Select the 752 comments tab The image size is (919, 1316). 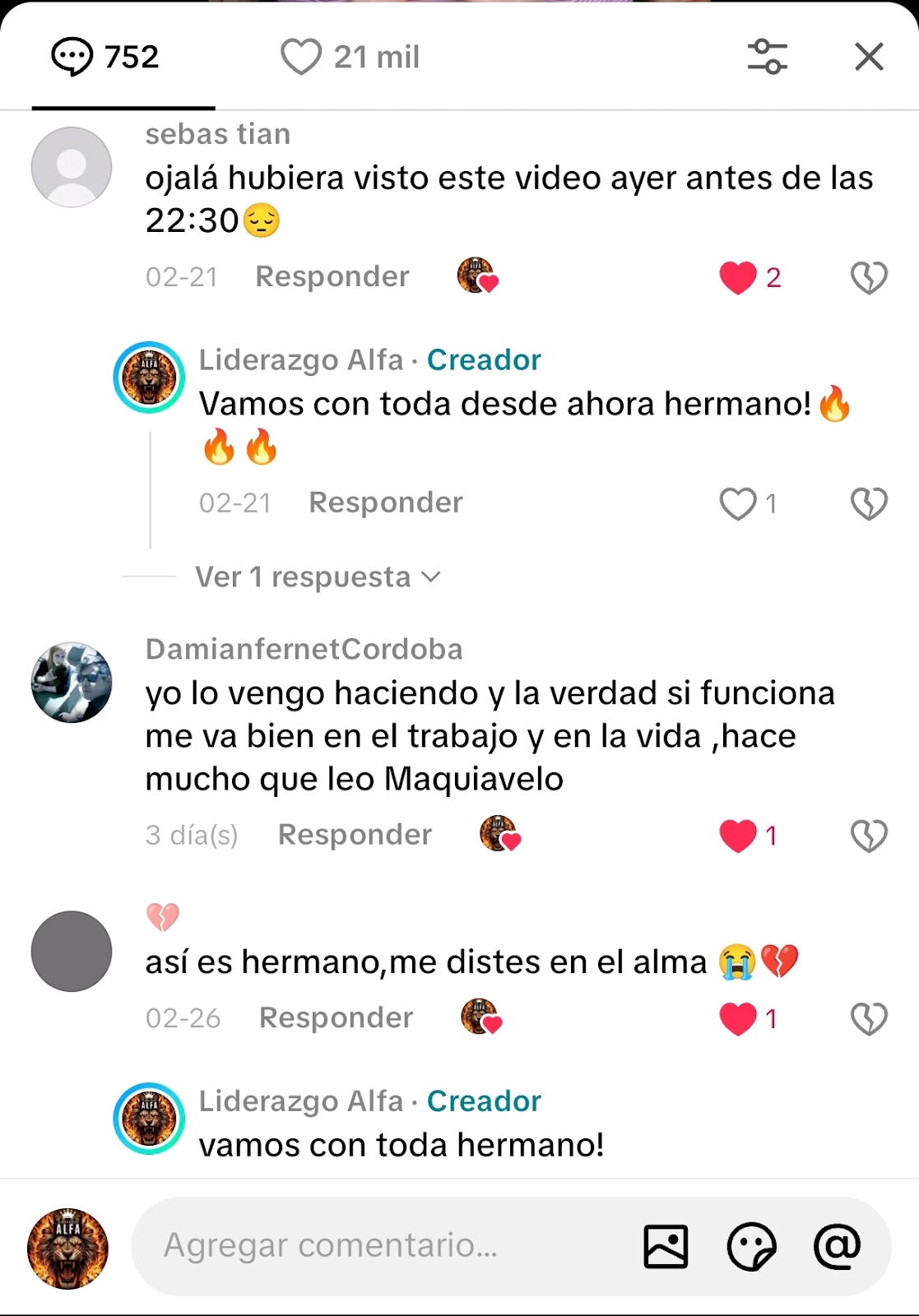click(105, 57)
